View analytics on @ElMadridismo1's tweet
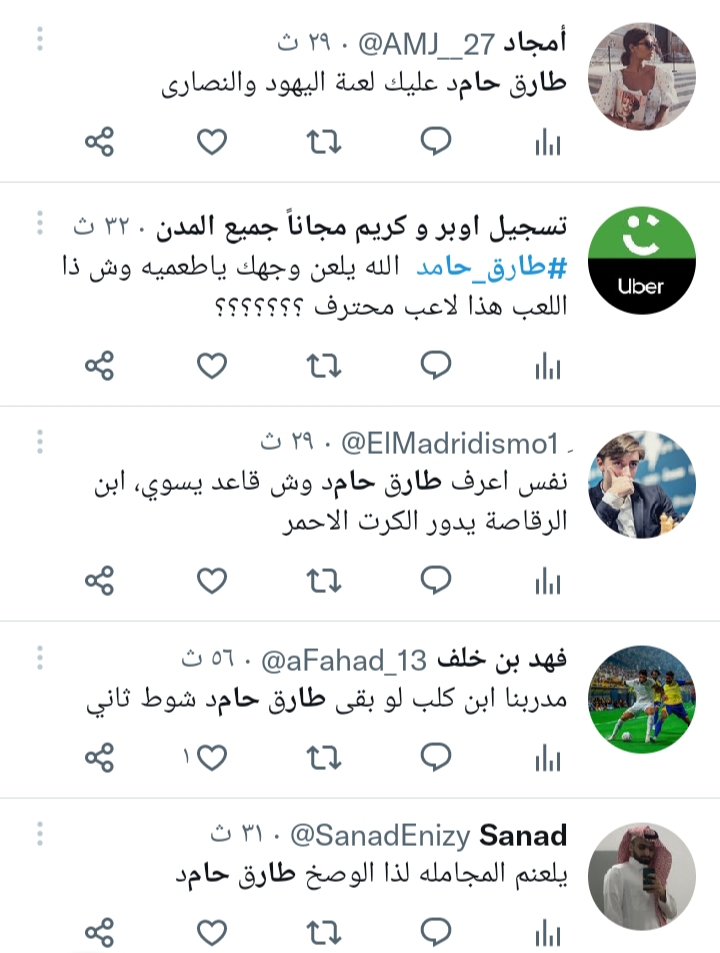 pos(547,580)
